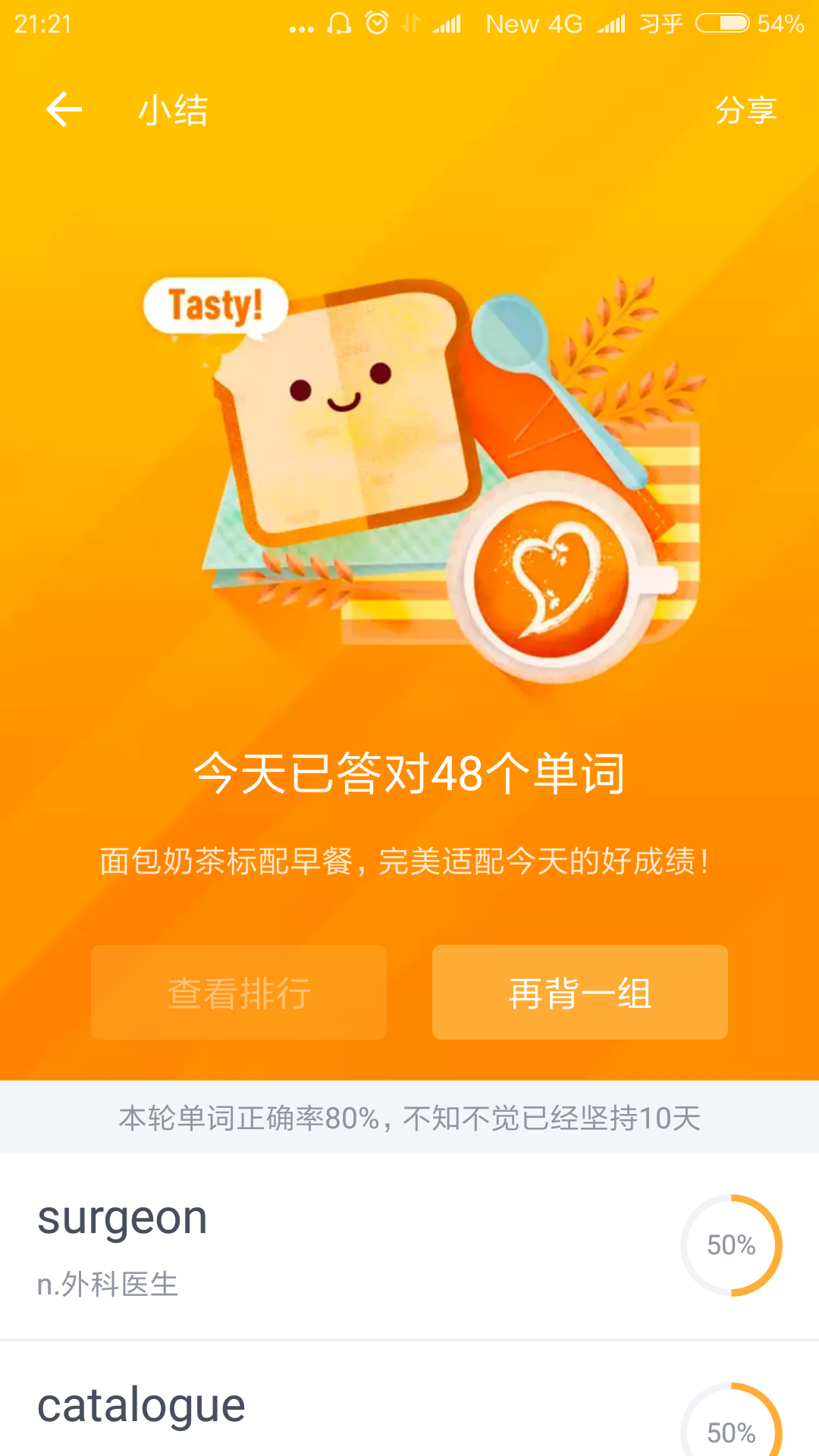The width and height of the screenshot is (819, 1456).
Task: Open the 查看排行 ranking button
Action: point(239,992)
